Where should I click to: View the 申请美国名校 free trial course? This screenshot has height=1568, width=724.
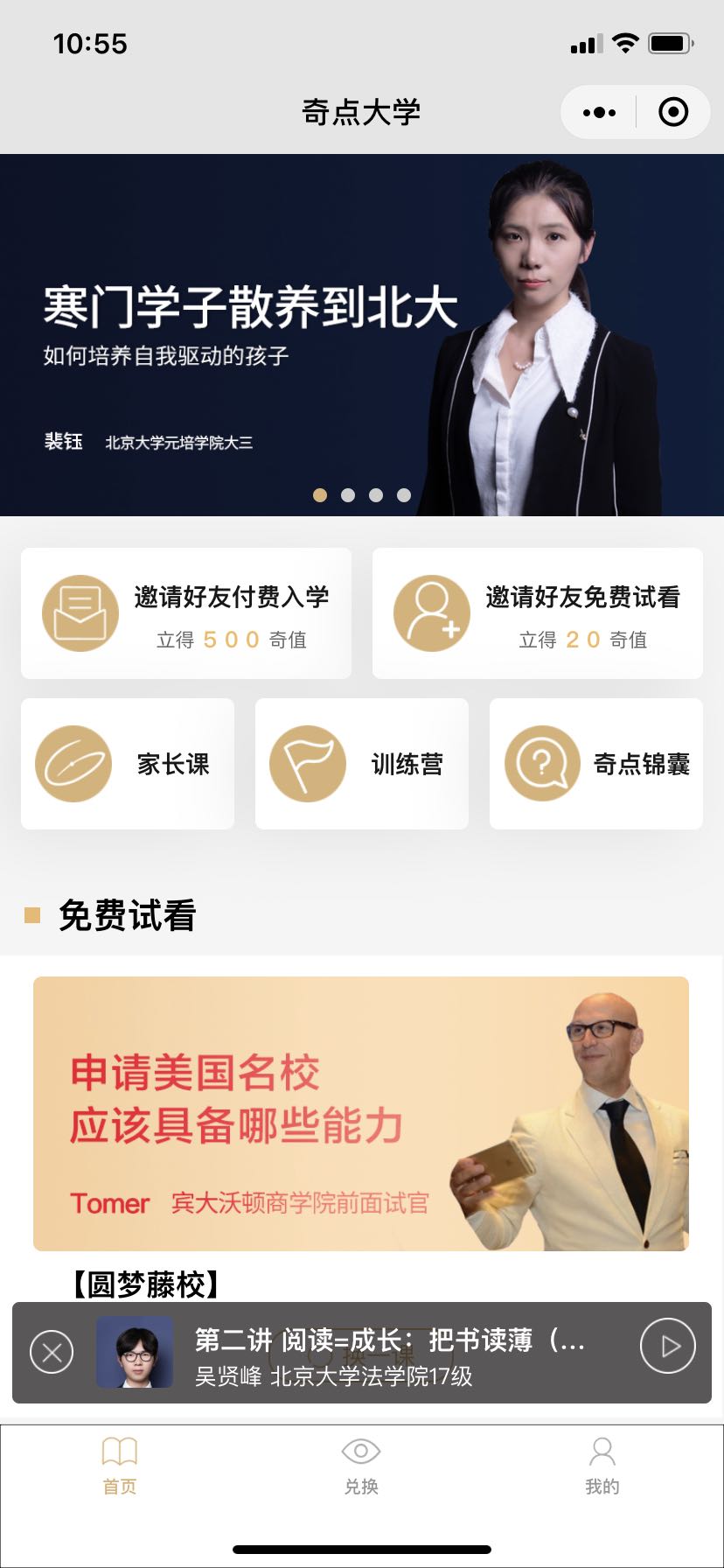(361, 1113)
